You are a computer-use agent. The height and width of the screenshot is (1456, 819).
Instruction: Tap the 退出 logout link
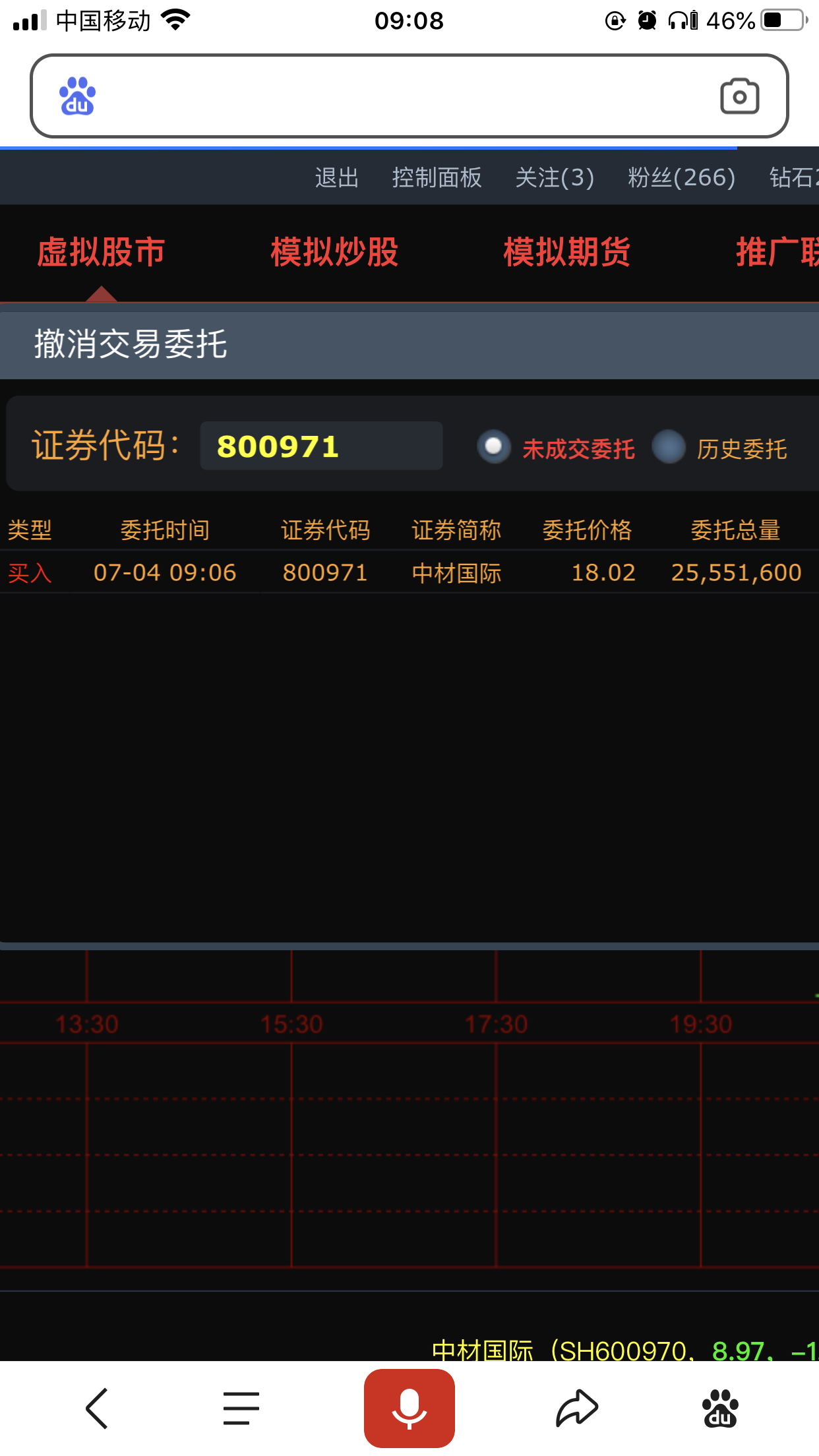337,177
